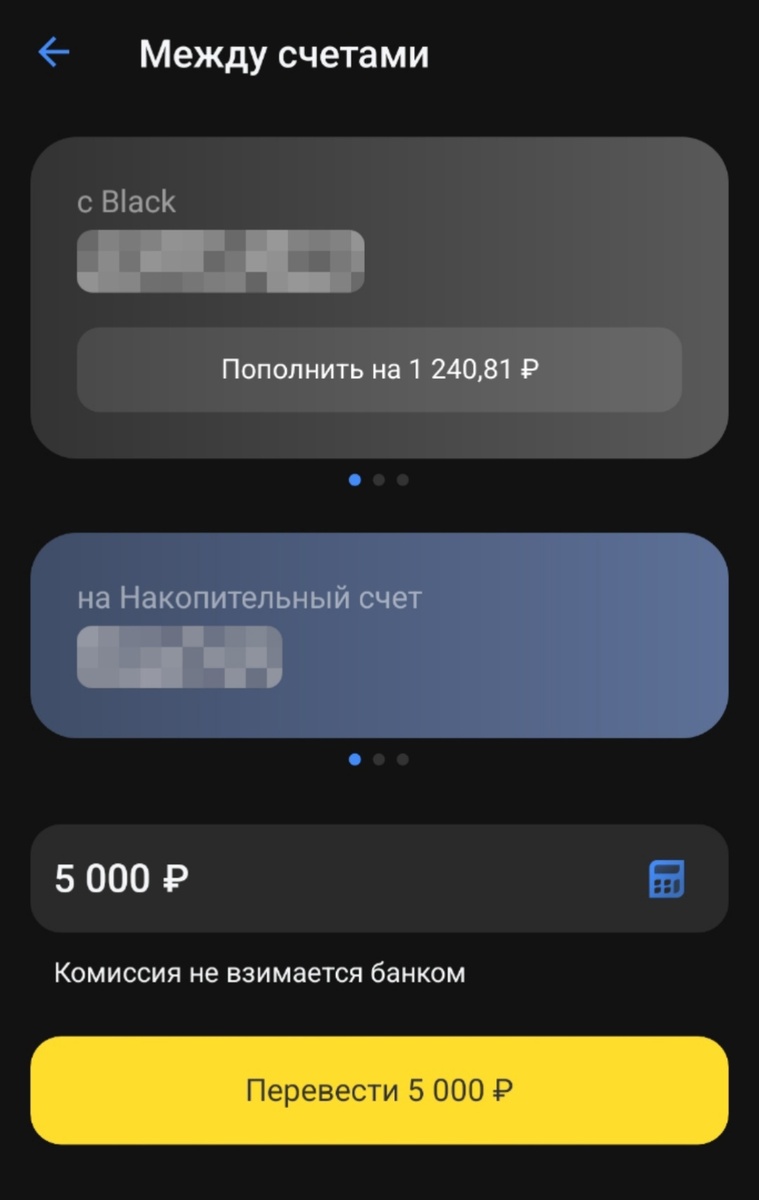Select third dot of source account carousel
Screen dimensions: 759x1200
pos(403,480)
